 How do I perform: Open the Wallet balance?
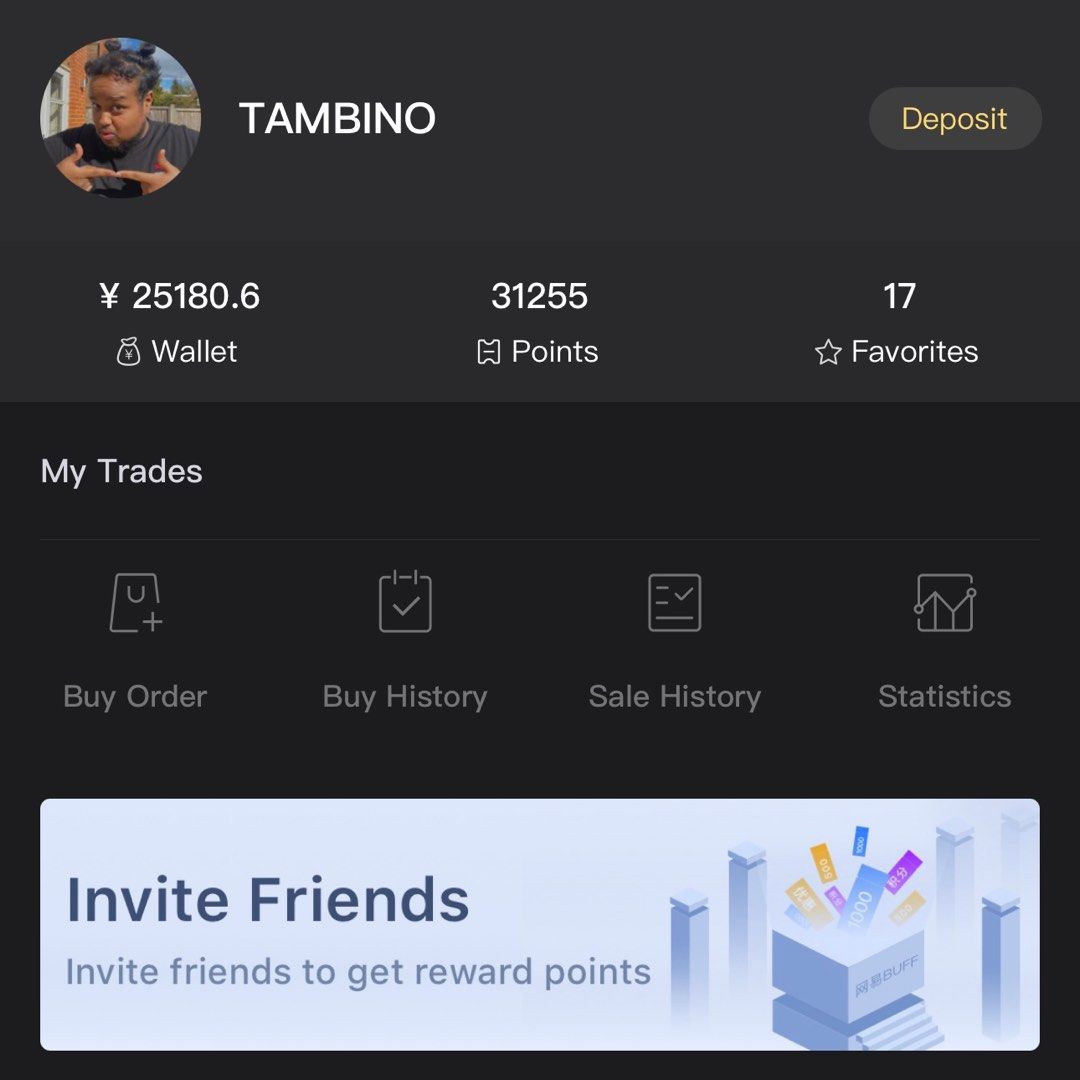point(179,322)
